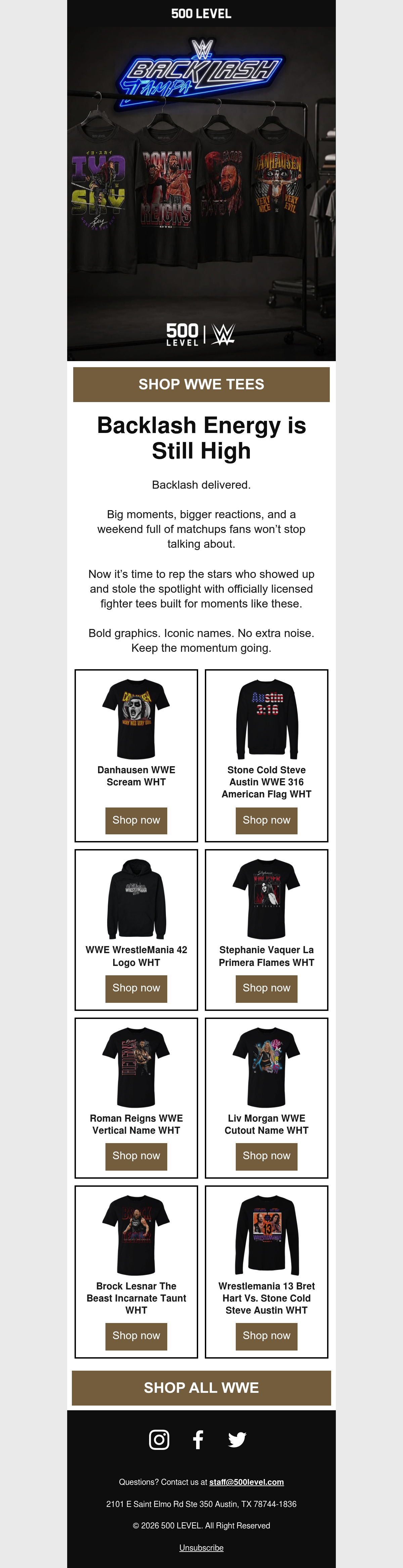
Task: Tap the Unsubscribe link
Action: coord(201,1547)
